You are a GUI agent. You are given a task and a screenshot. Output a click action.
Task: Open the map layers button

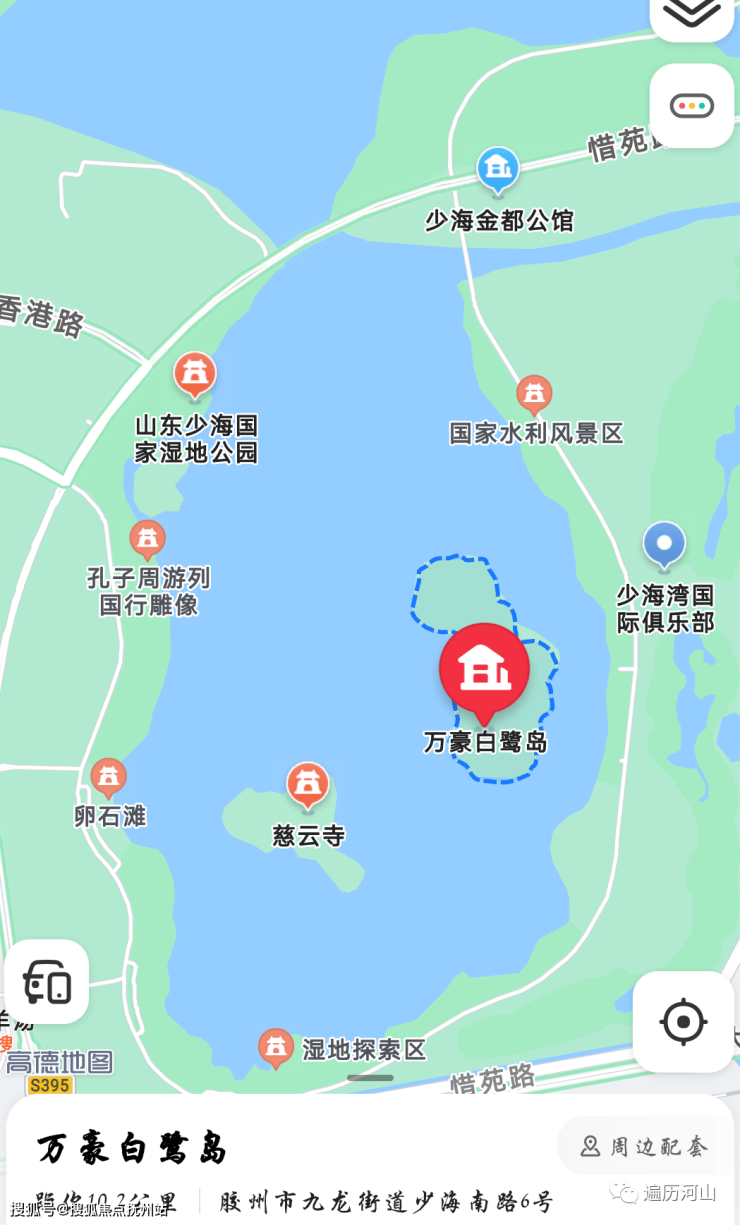[x=692, y=12]
